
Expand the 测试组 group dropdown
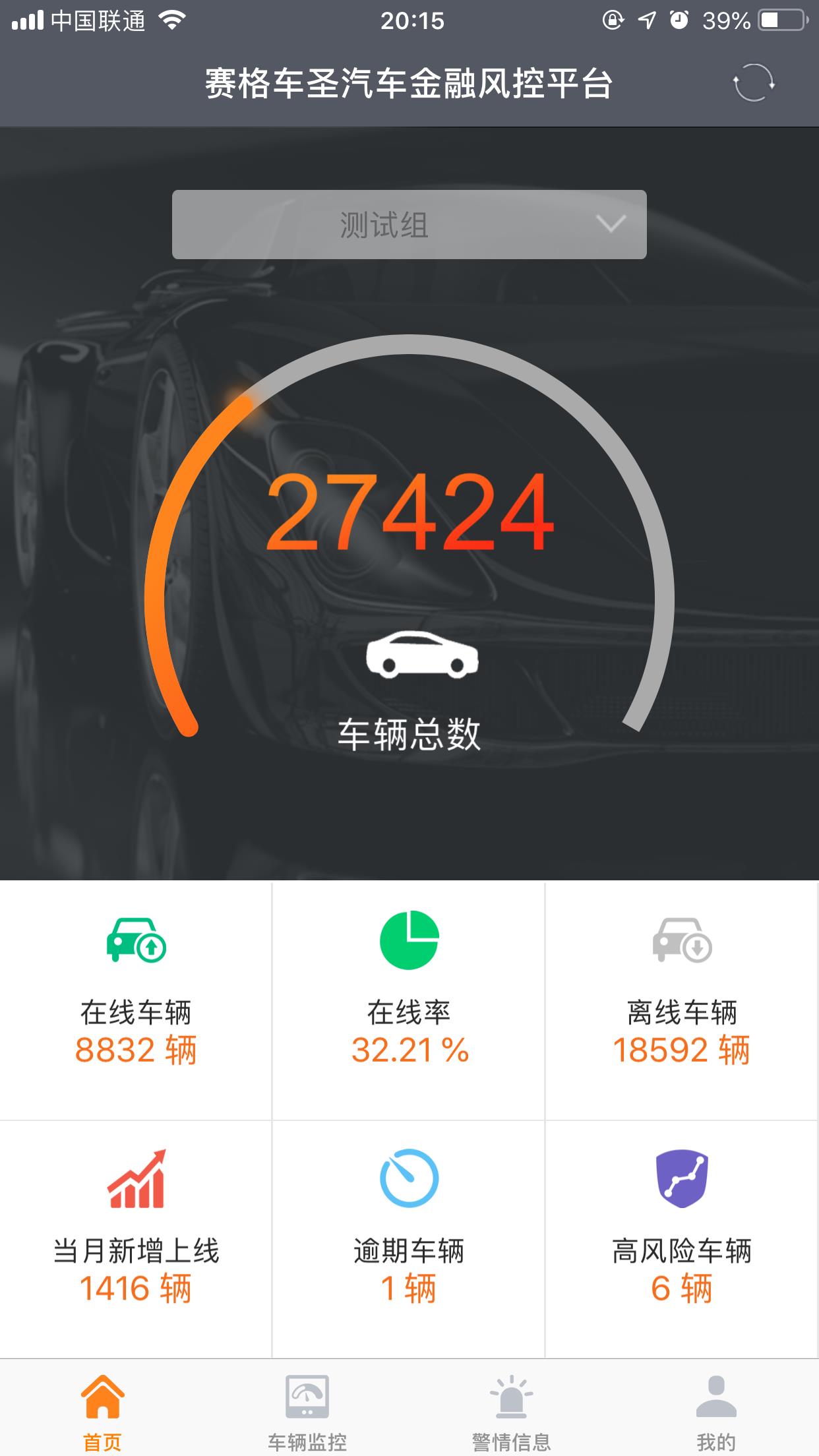click(x=409, y=225)
